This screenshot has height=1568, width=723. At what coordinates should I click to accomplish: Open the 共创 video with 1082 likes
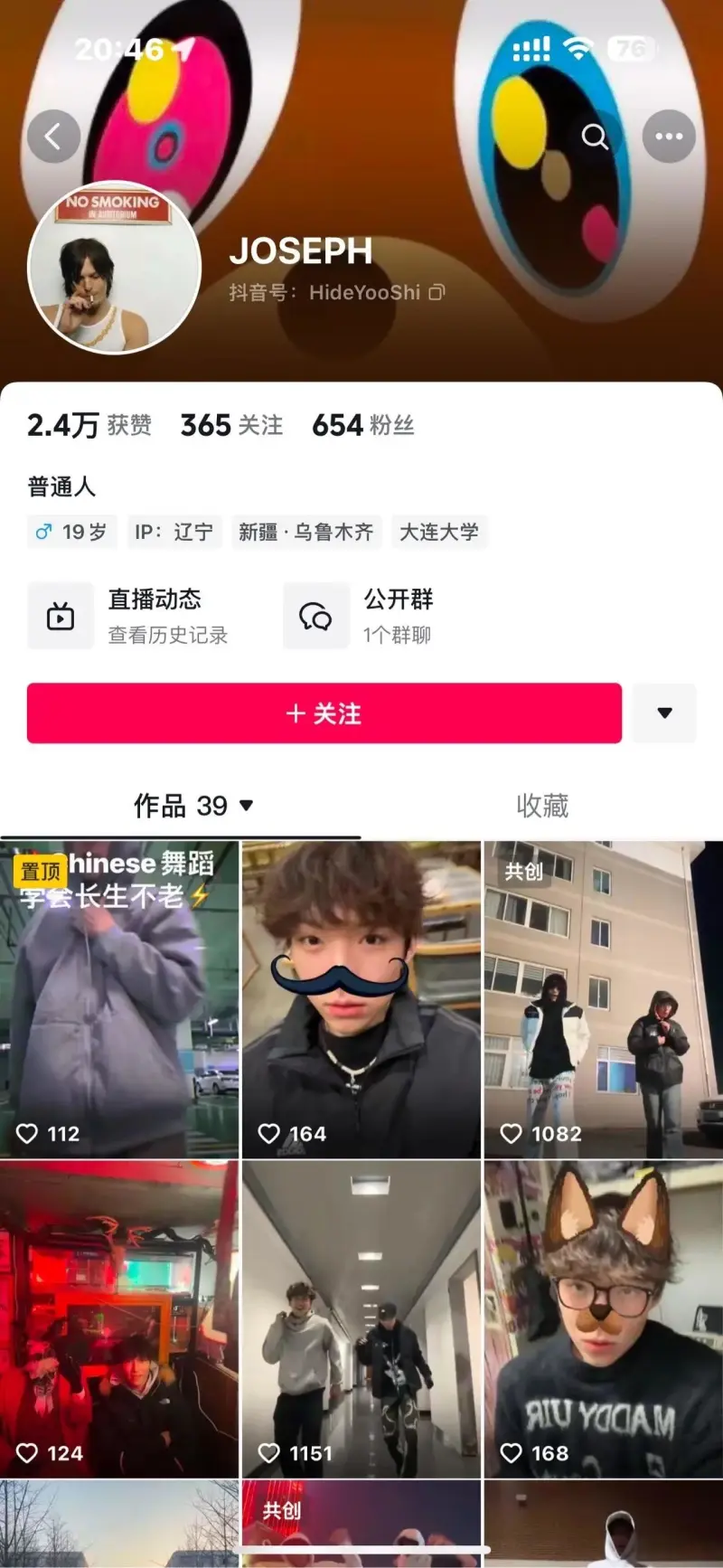603,999
